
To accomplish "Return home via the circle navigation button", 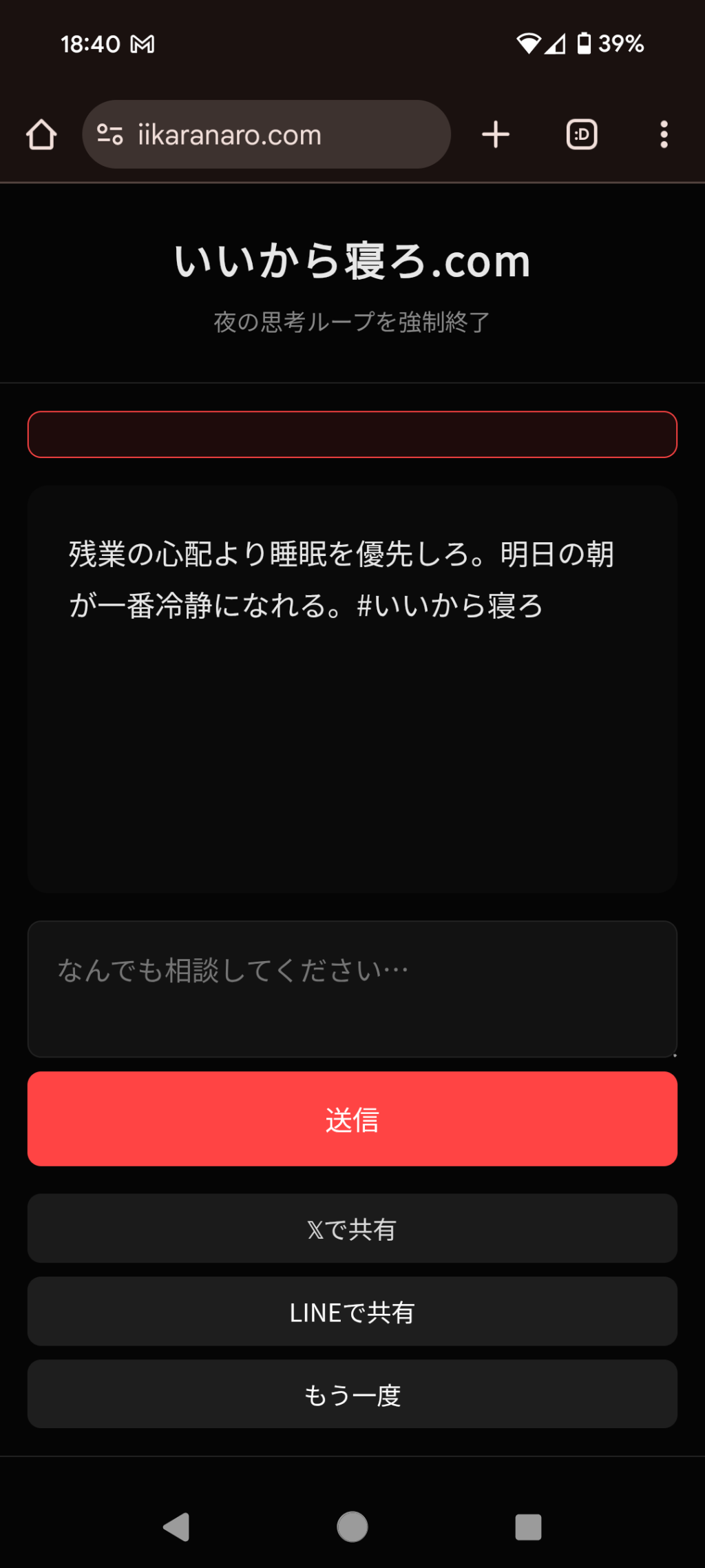I will click(x=352, y=1525).
